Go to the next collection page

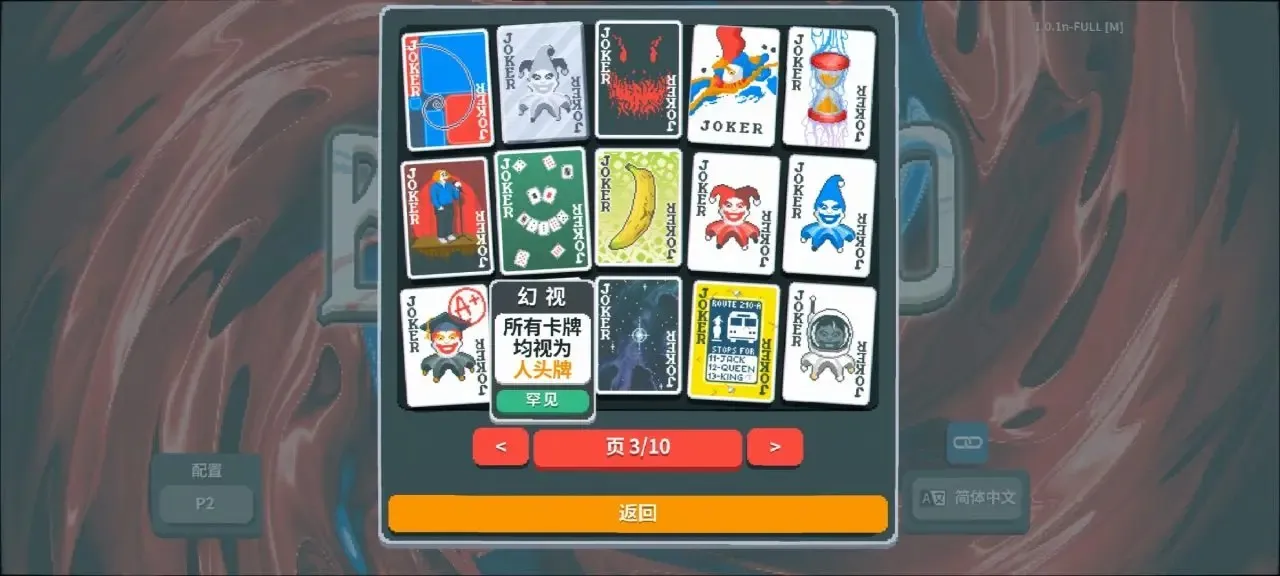774,447
